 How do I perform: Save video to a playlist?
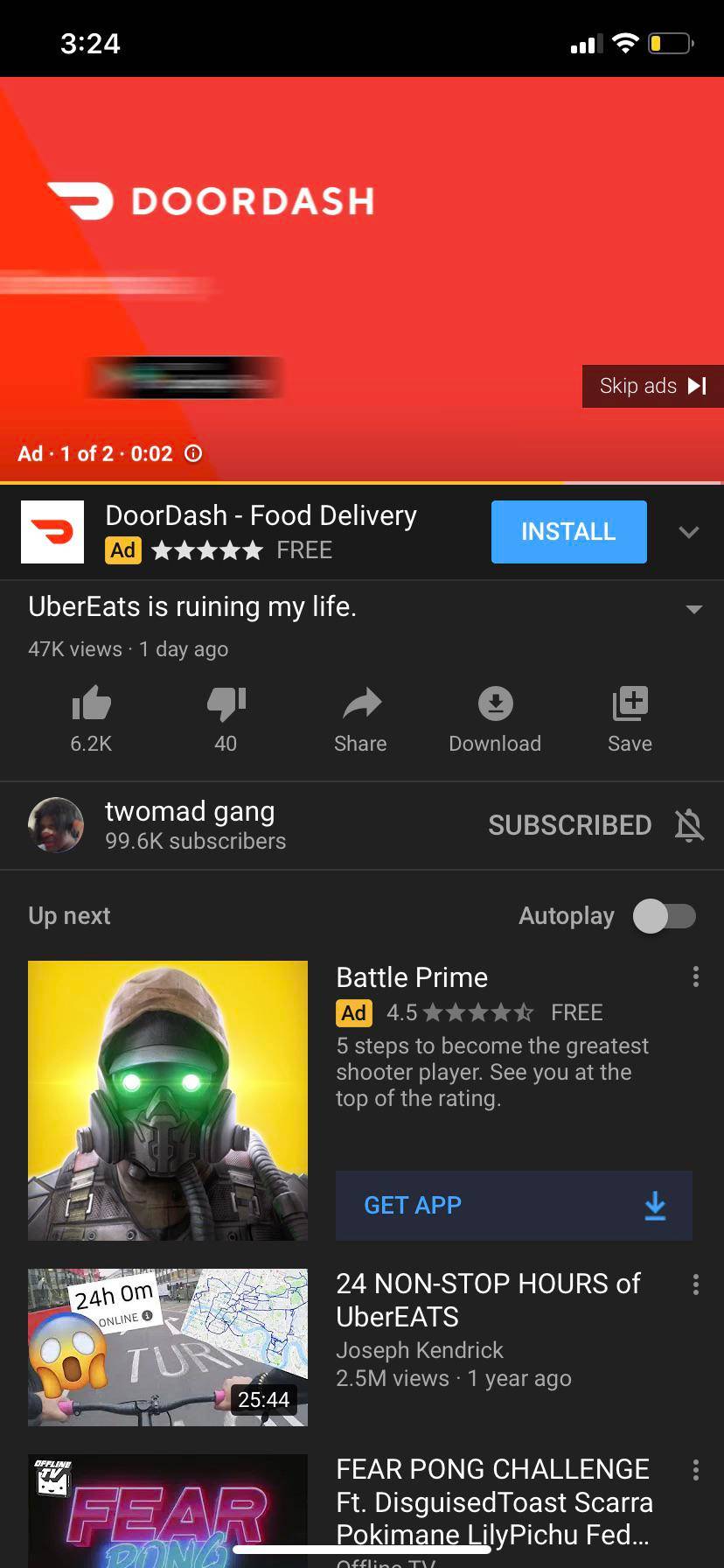[630, 717]
